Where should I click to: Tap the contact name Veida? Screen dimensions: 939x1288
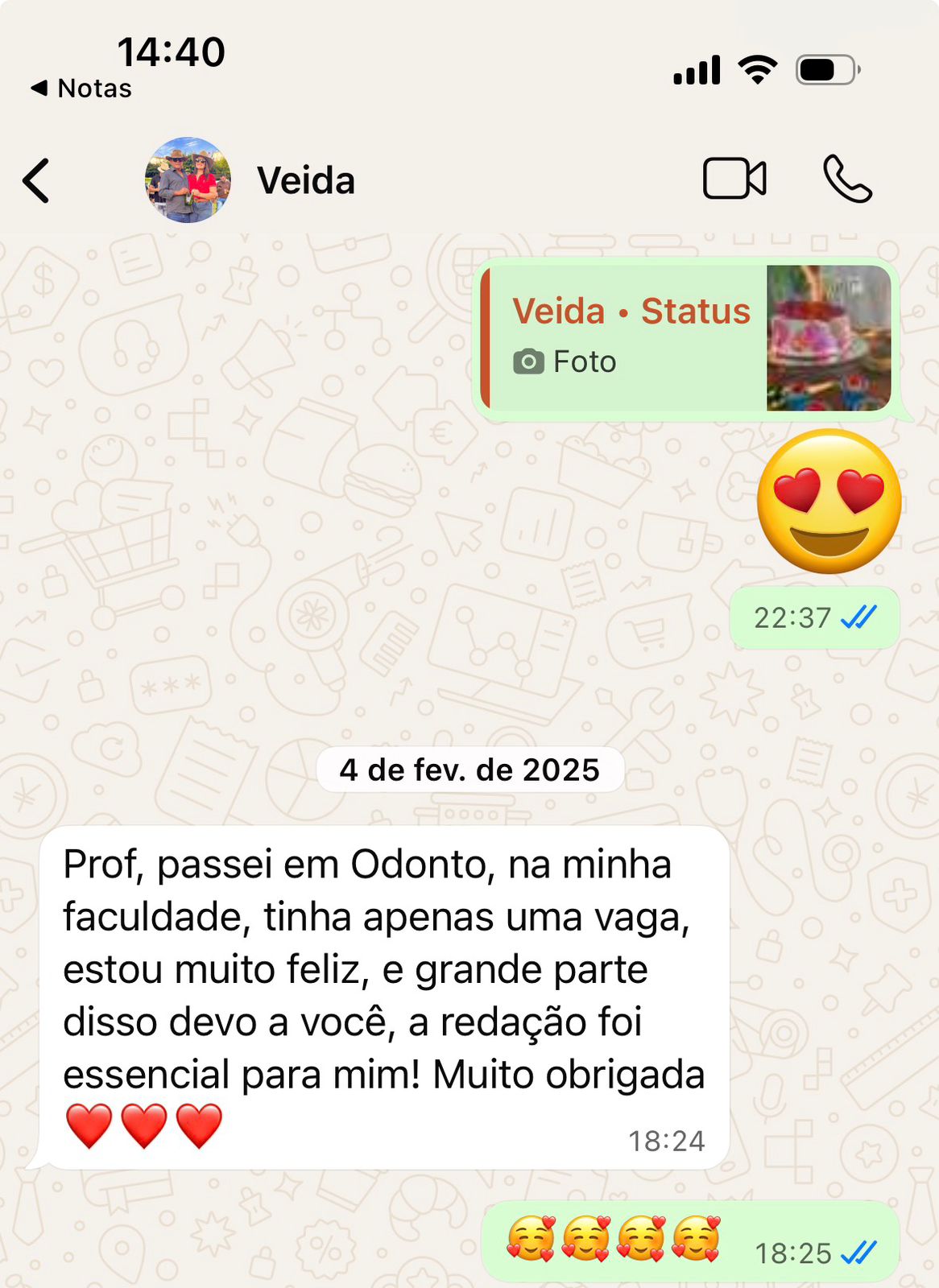(x=304, y=180)
